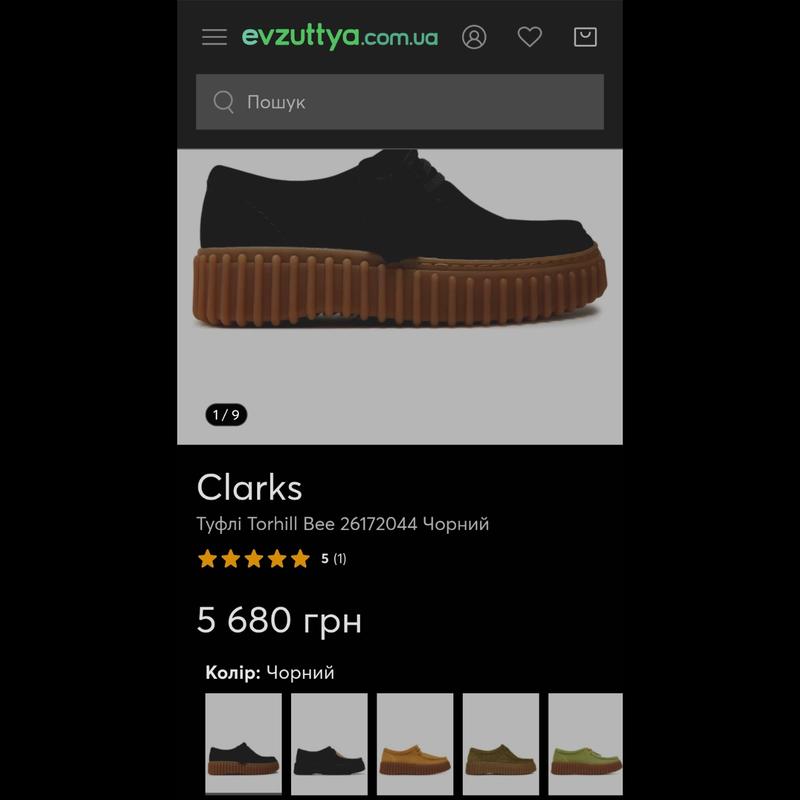Viewport: 800px width, 800px height.
Task: Open the shopping bag cart
Action: tap(585, 38)
